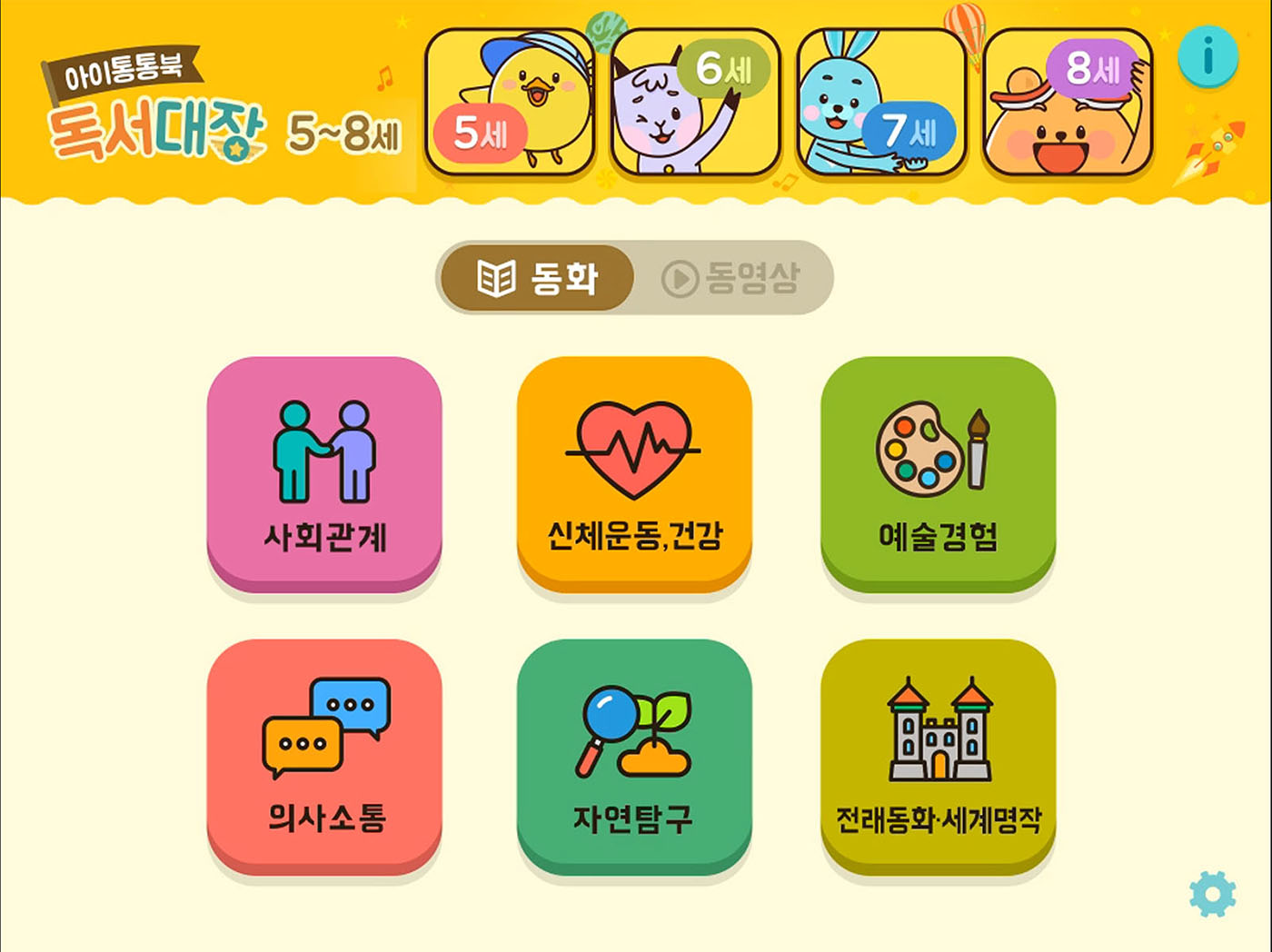This screenshot has height=952, width=1272.
Task: Choose the 8세 age tile
Action: pos(1068,103)
